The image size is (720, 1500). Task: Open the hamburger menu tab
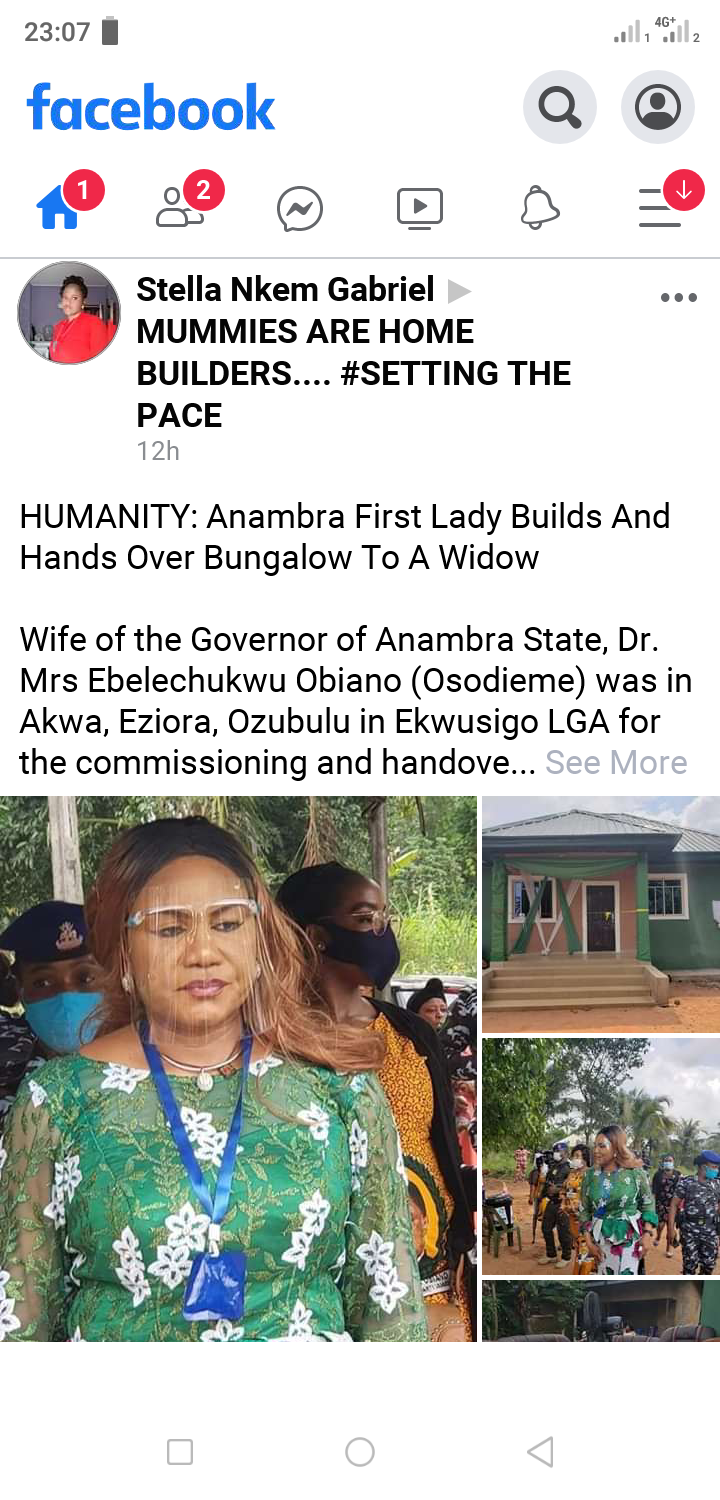coord(660,208)
